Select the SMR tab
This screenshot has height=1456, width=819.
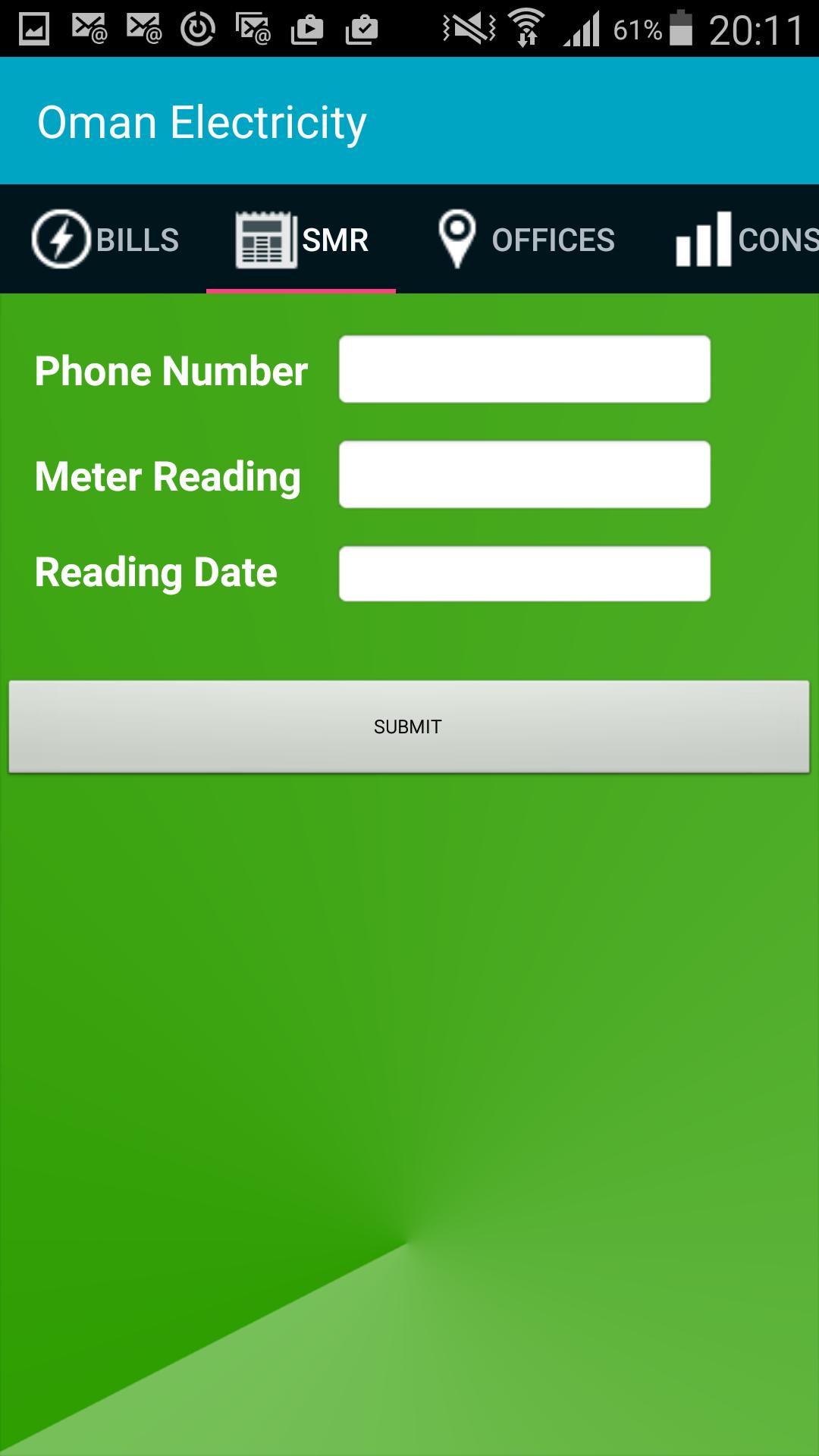(301, 240)
